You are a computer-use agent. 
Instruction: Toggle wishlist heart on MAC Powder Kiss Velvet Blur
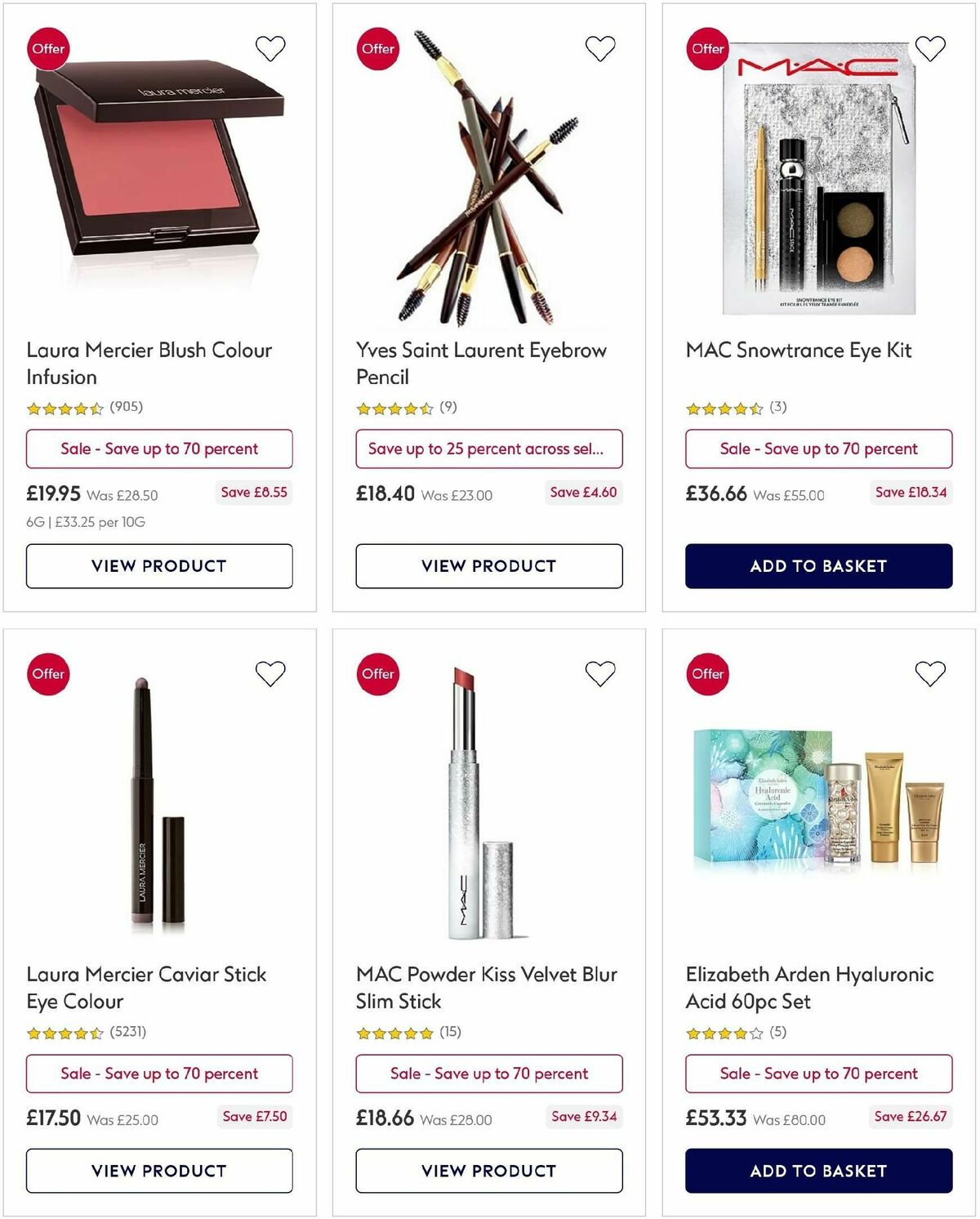600,673
